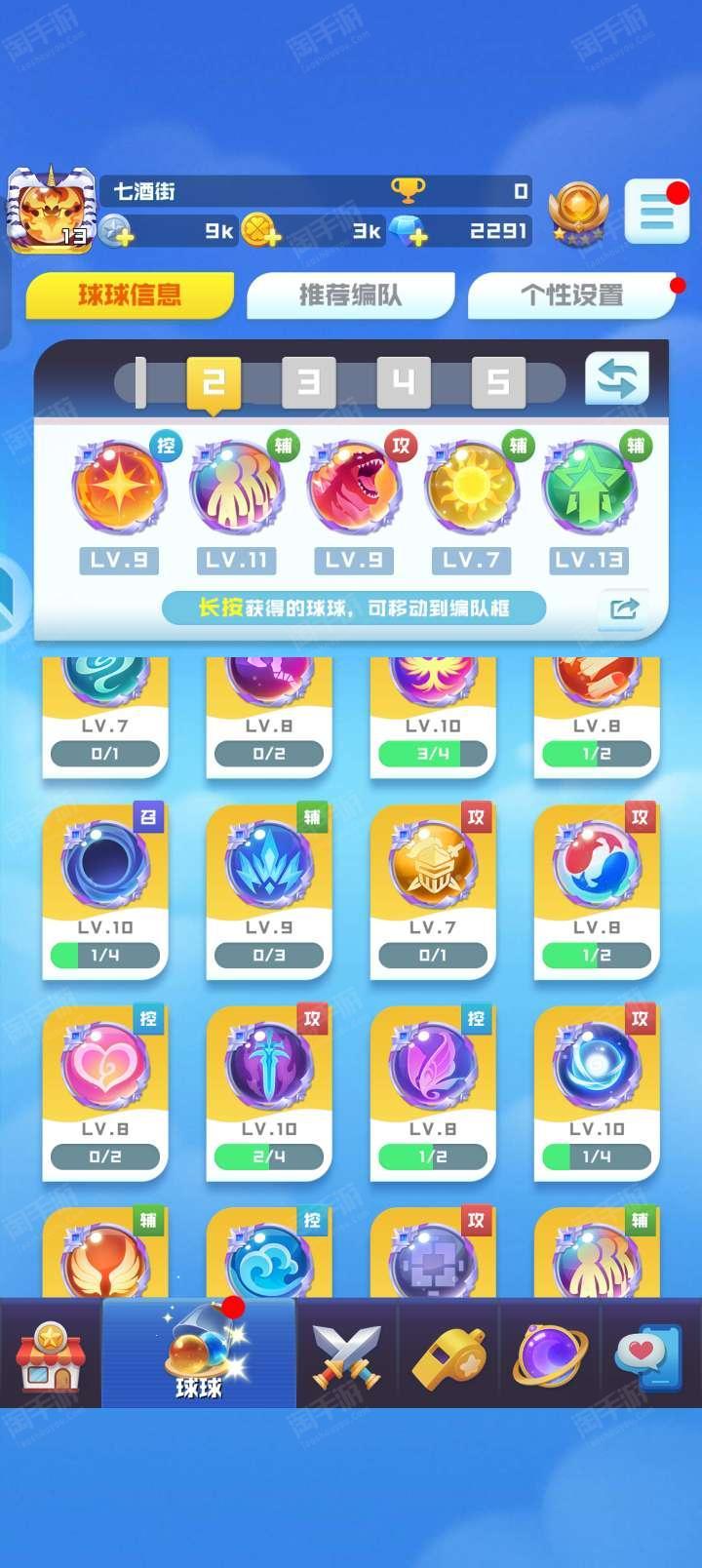Viewport: 702px width, 1568px height.
Task: Open the 个性设置 tab
Action: (572, 294)
